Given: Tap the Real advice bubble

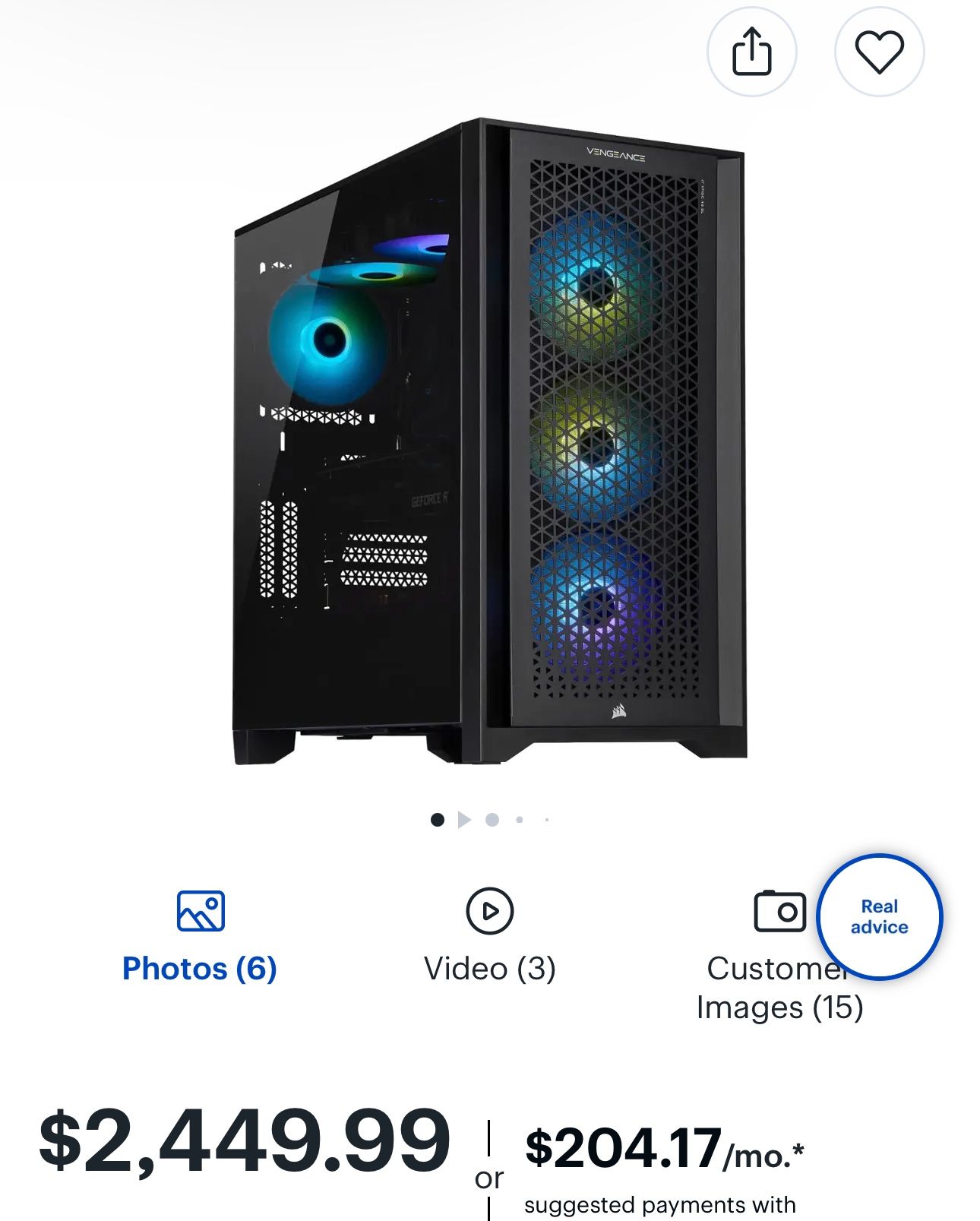Looking at the screenshot, I should click(880, 917).
